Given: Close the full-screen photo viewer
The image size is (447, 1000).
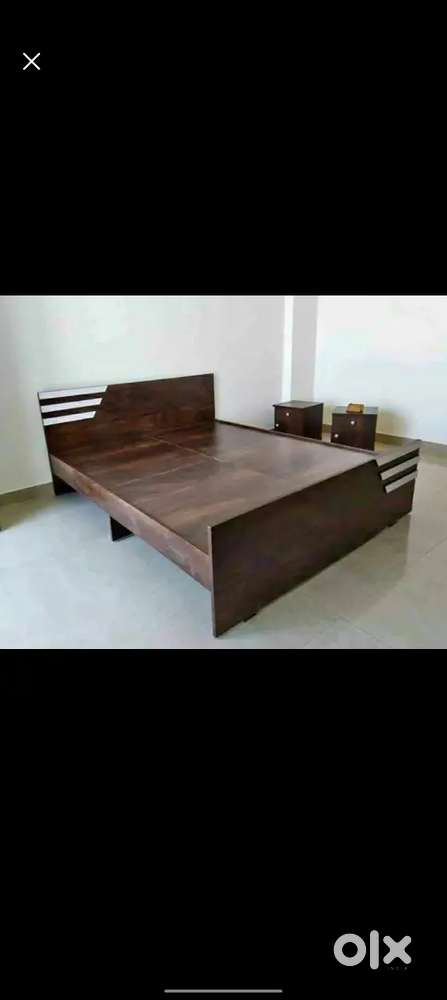Looking at the screenshot, I should [x=31, y=61].
